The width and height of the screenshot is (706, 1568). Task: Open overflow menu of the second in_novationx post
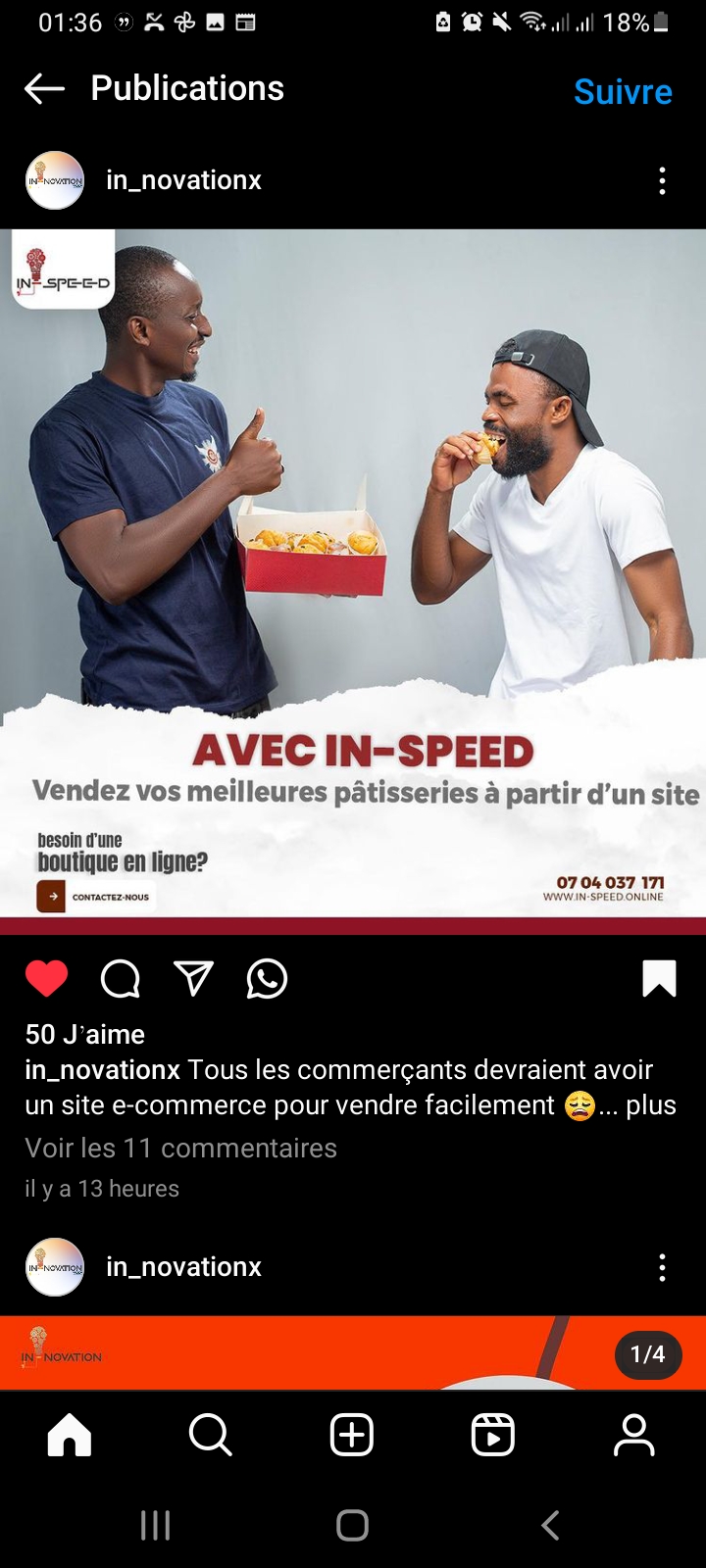click(x=662, y=1267)
